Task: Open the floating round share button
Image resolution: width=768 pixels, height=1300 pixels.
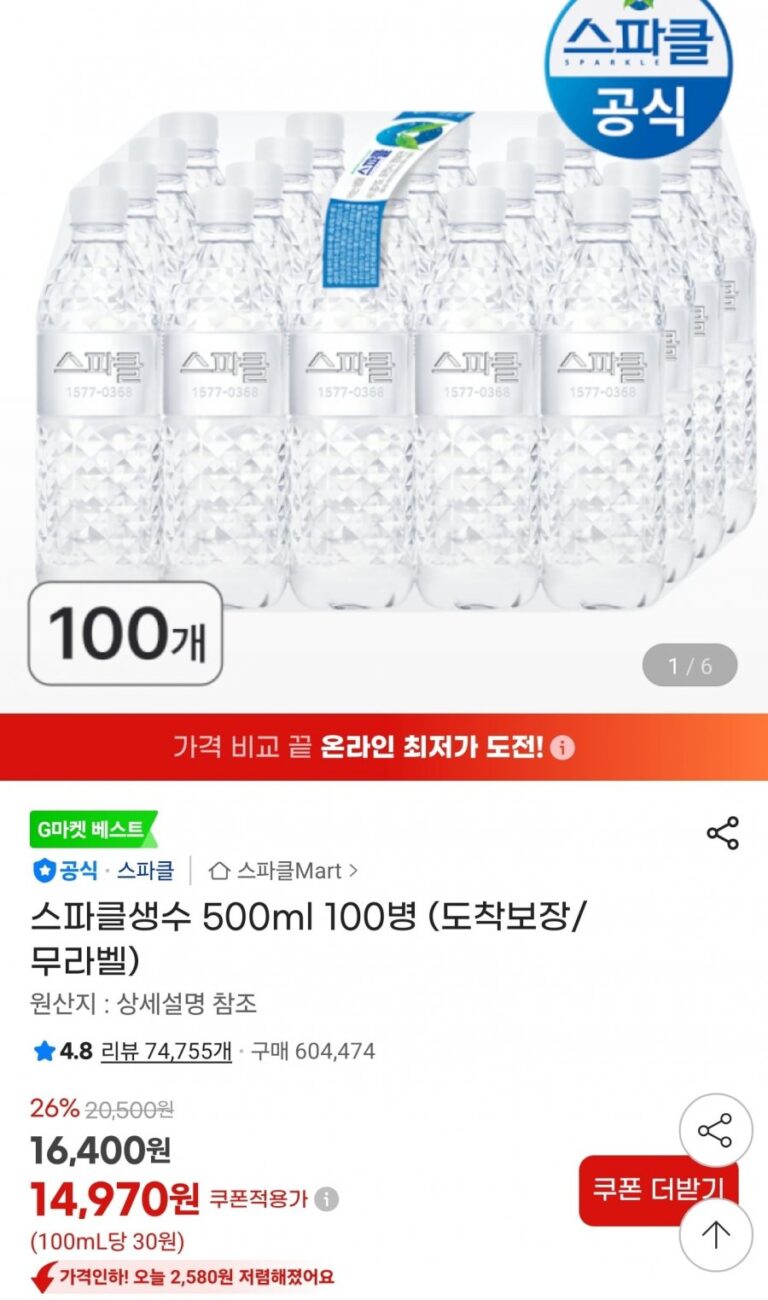Action: click(715, 1131)
